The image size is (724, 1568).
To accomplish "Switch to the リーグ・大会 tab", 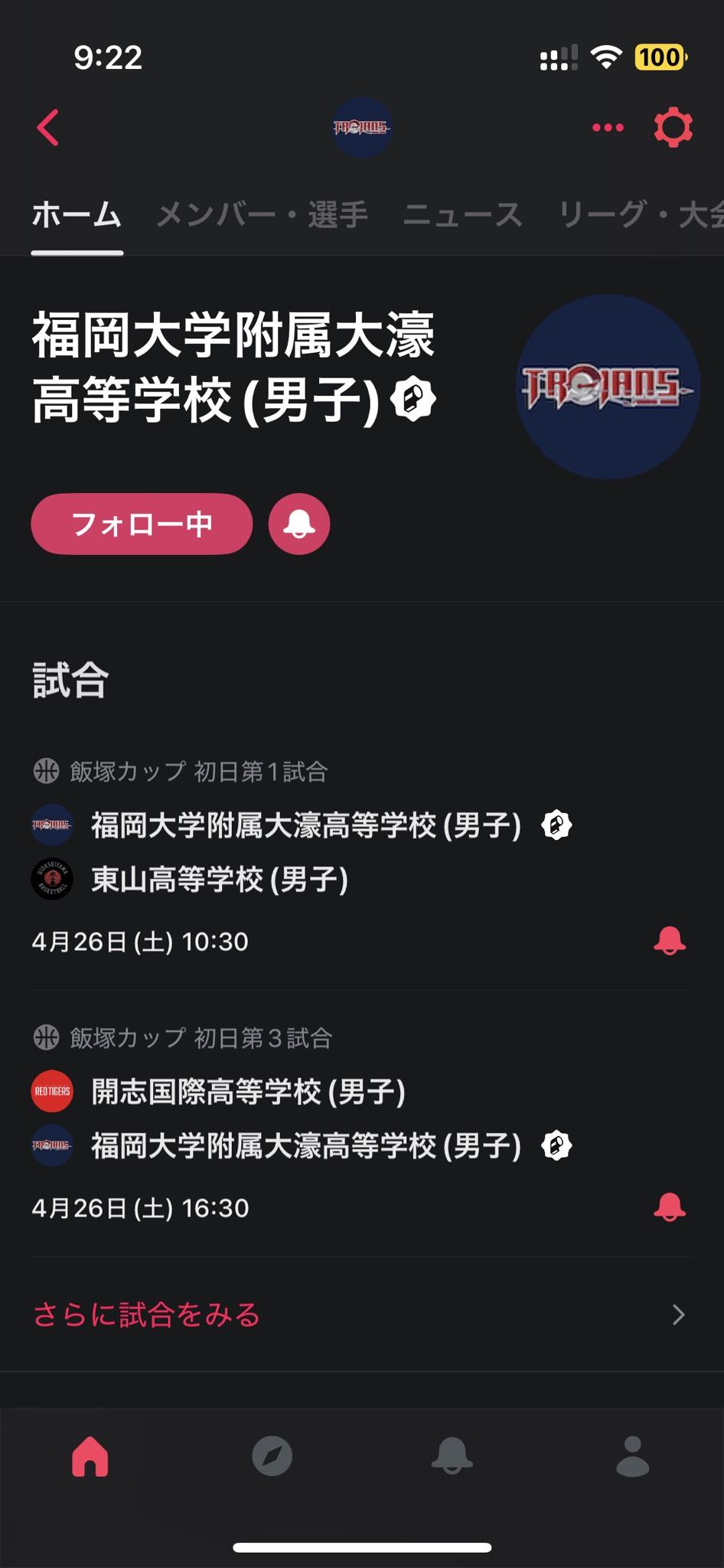I will [641, 214].
